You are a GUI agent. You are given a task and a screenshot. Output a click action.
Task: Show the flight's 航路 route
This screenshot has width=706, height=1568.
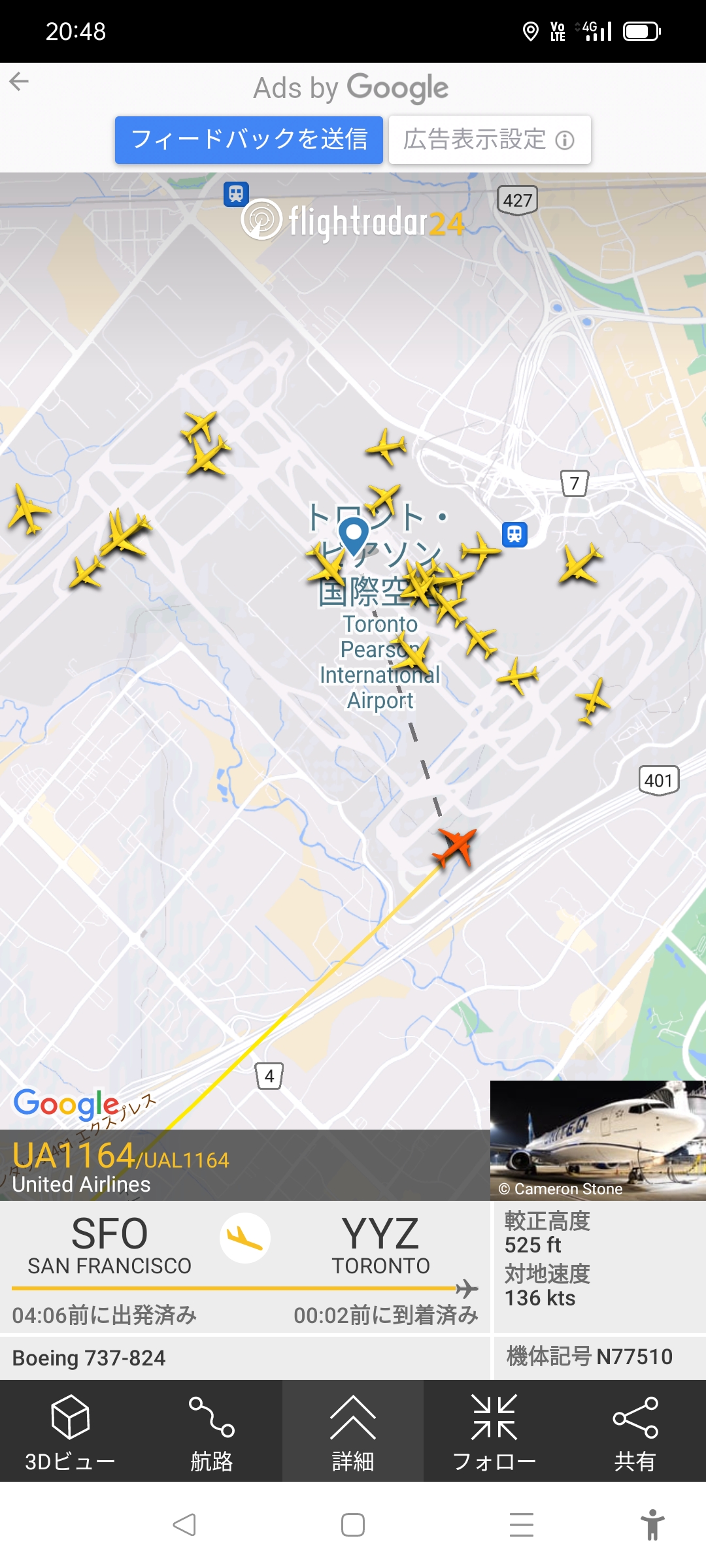click(x=211, y=1431)
